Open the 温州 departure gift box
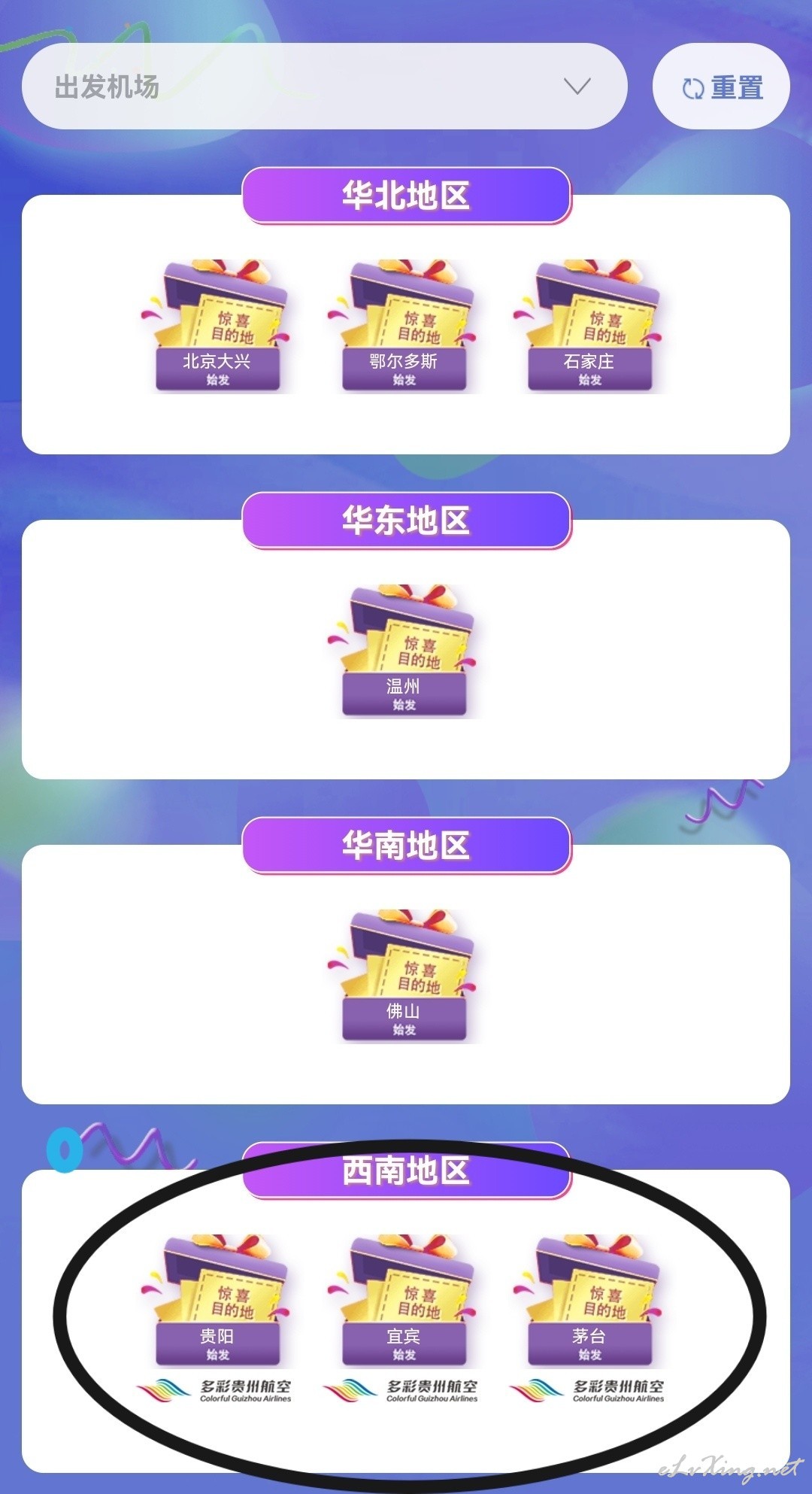 (x=404, y=651)
